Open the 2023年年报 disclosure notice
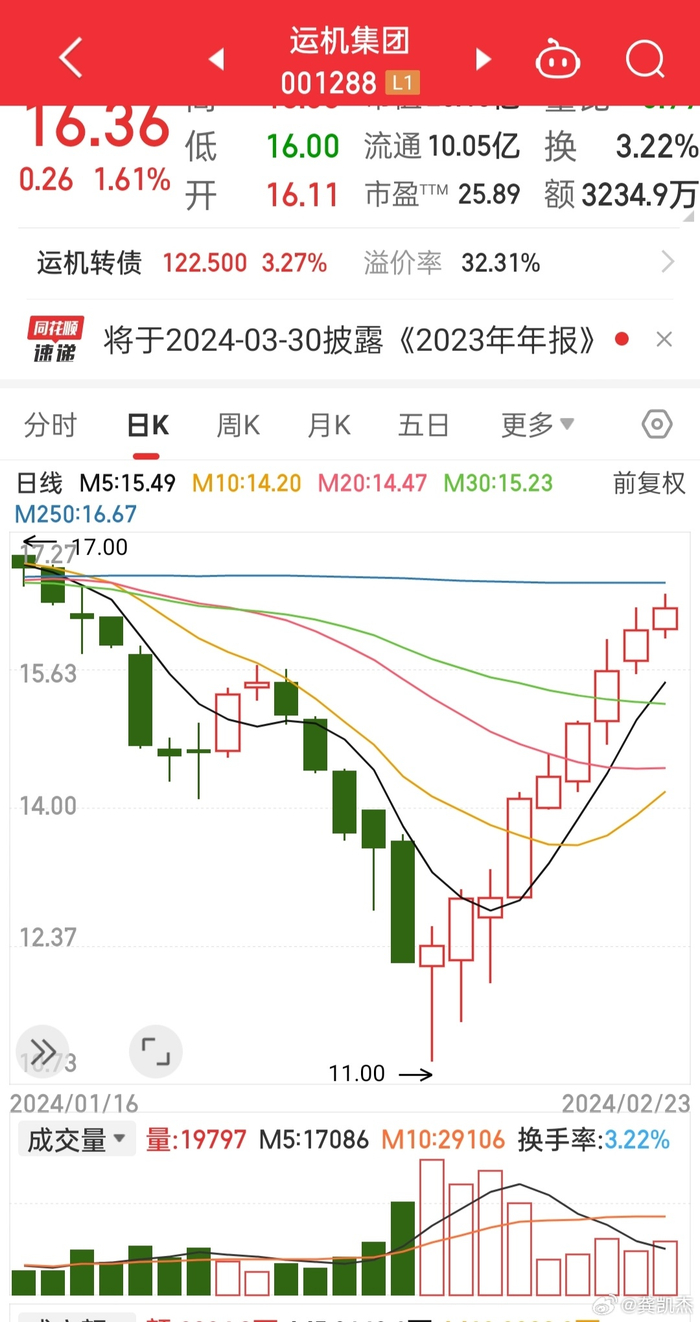 pyautogui.click(x=350, y=340)
